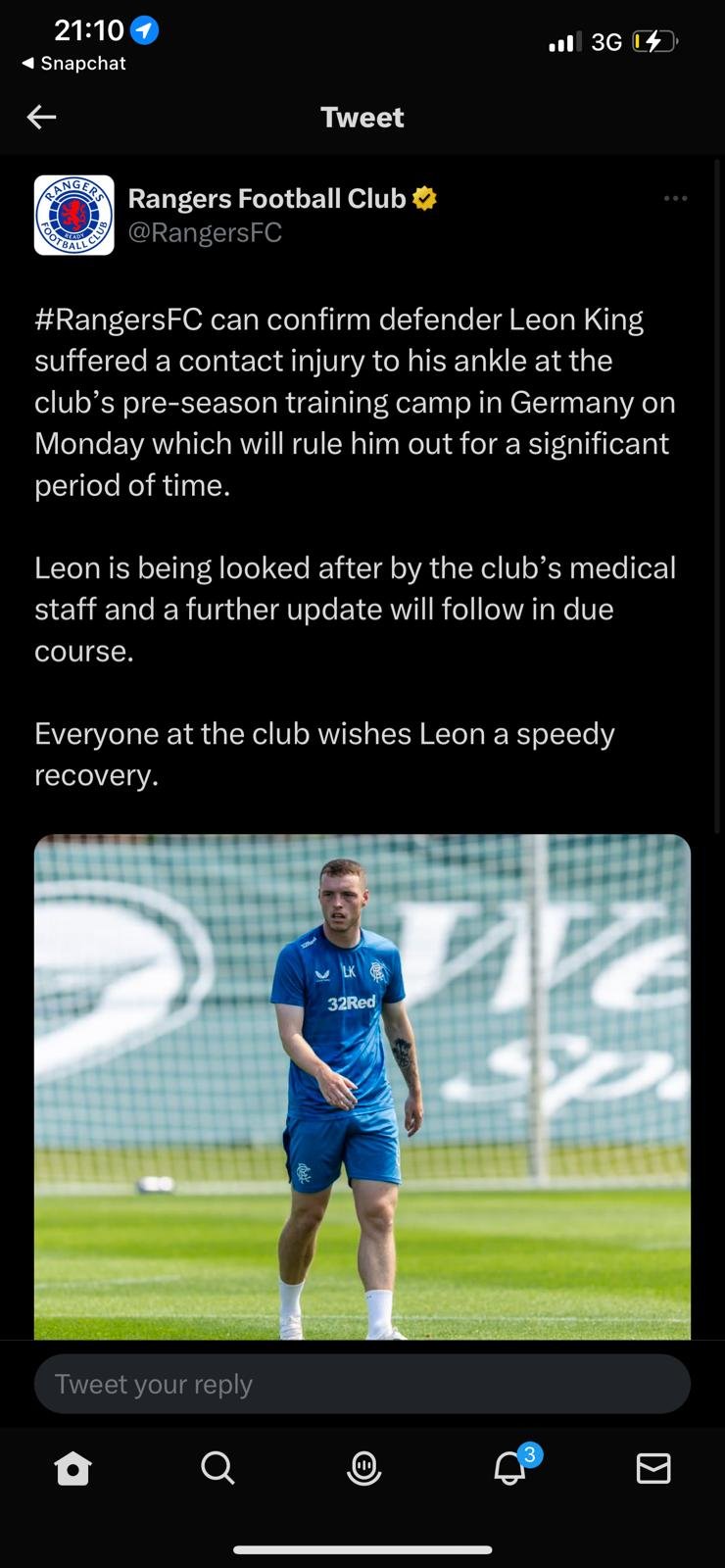Image resolution: width=725 pixels, height=1568 pixels.
Task: Open the tweet's three-dot overflow menu
Action: click(675, 198)
